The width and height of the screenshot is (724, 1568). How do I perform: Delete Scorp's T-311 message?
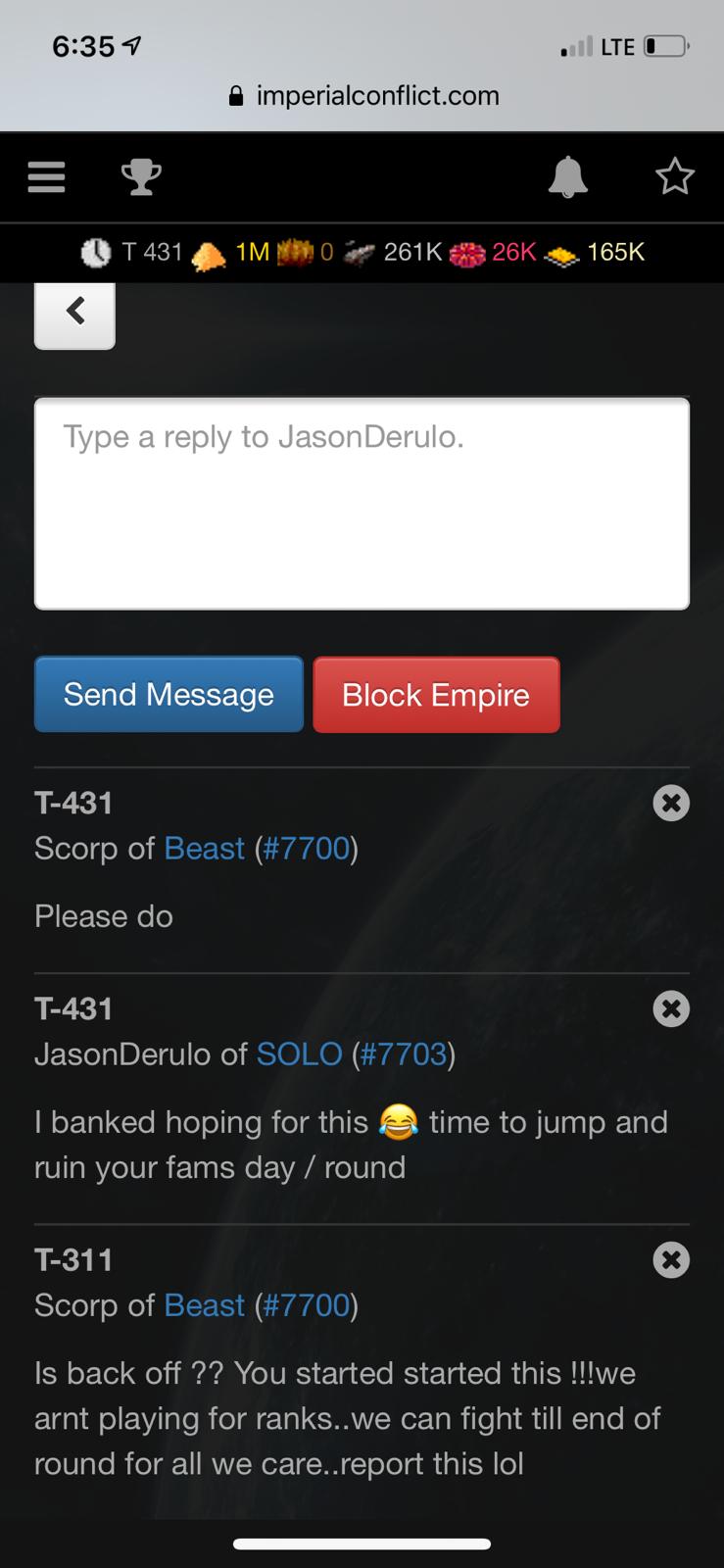click(x=671, y=1260)
